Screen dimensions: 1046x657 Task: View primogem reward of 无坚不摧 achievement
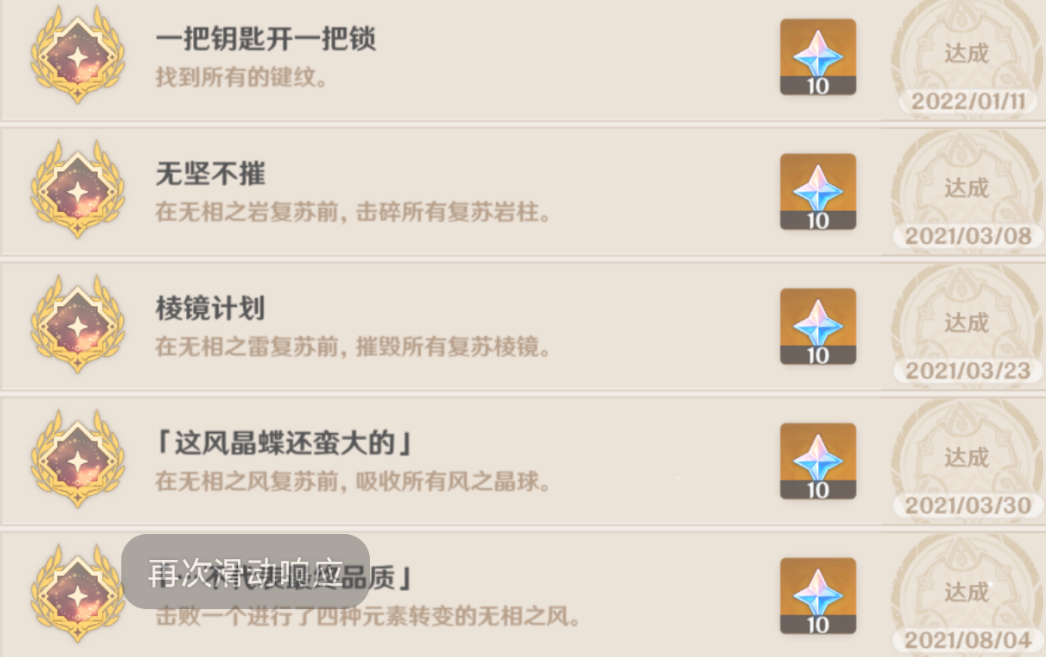pos(817,192)
